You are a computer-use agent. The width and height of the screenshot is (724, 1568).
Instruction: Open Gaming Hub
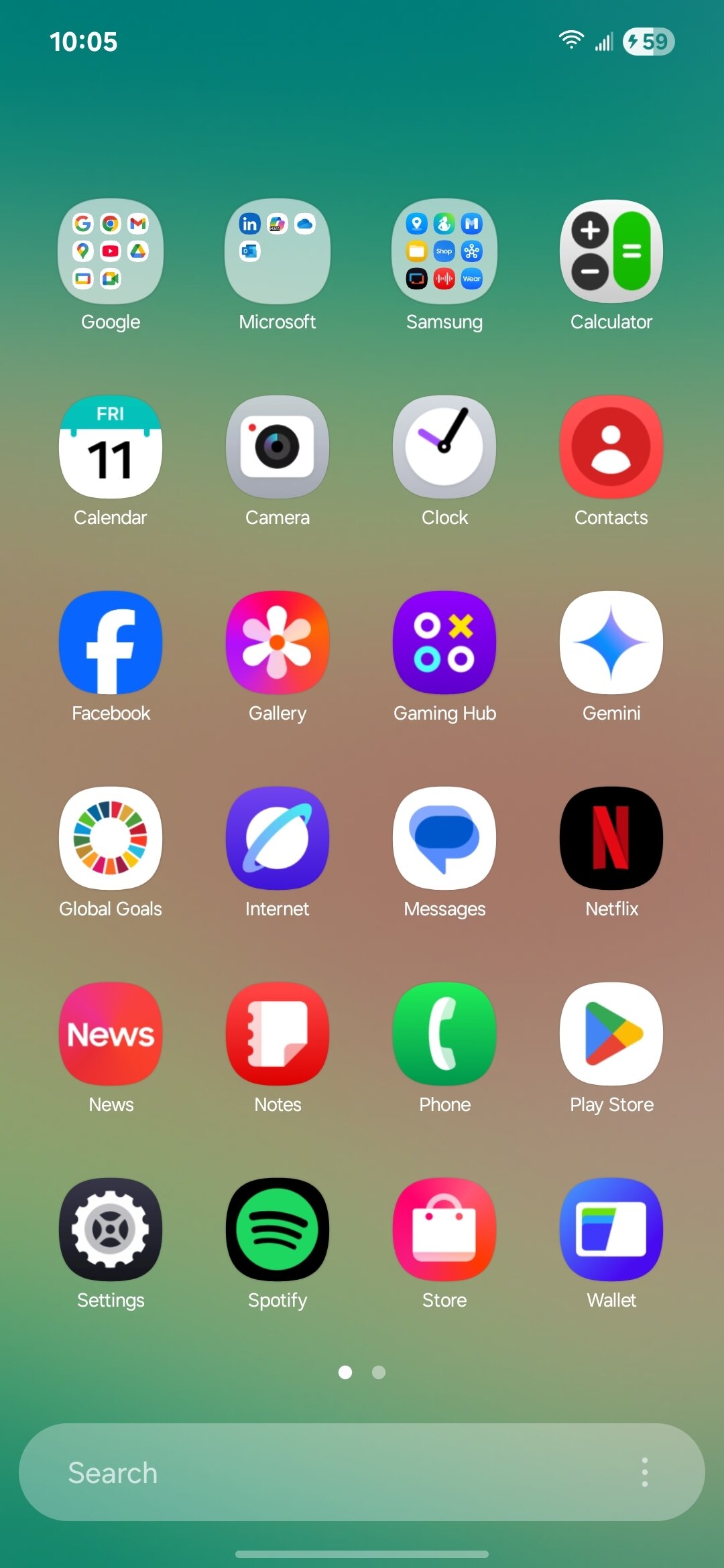tap(444, 643)
